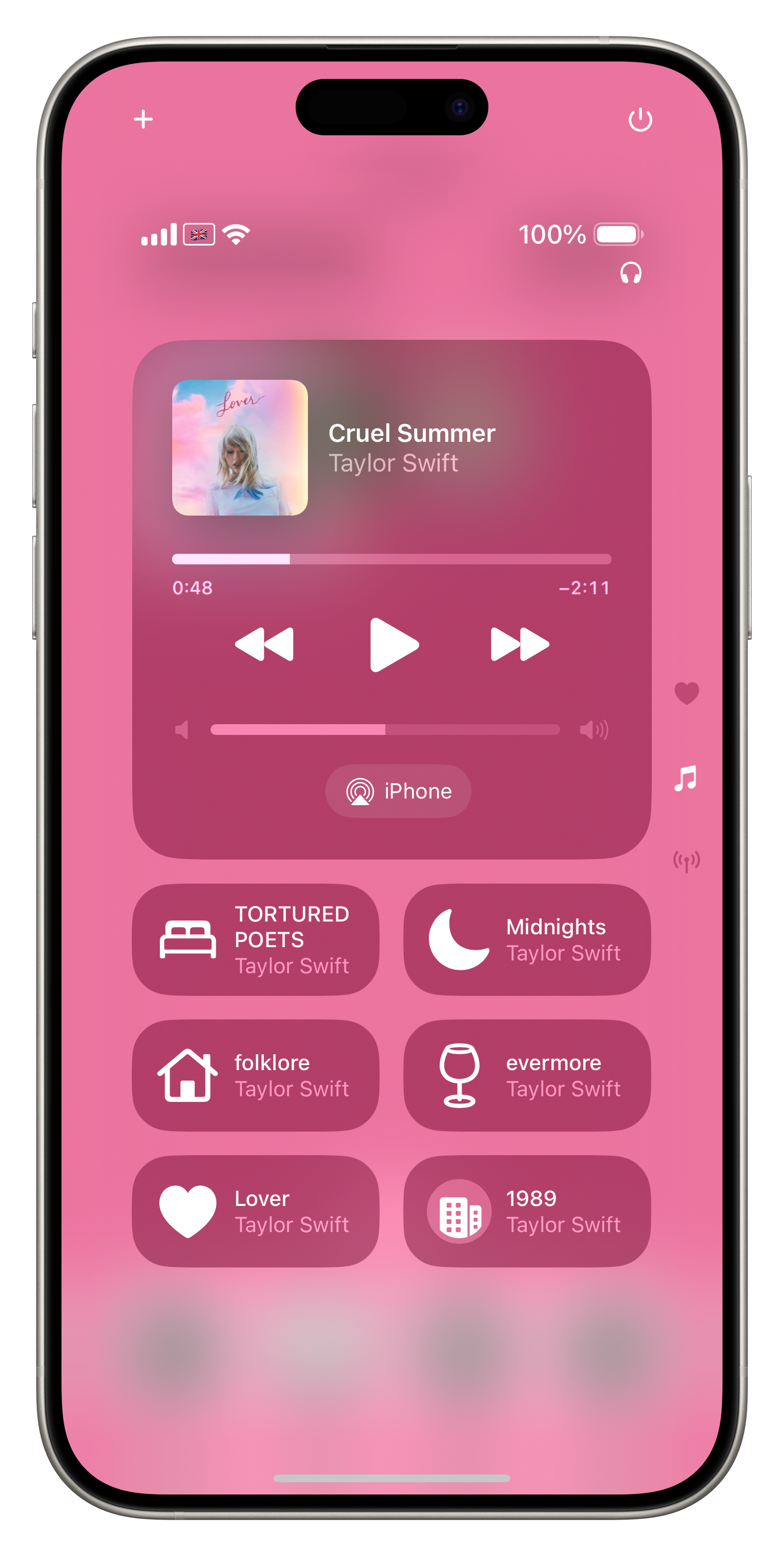Open the iPhone AirPlay output picker
The width and height of the screenshot is (784, 1556).
[398, 791]
